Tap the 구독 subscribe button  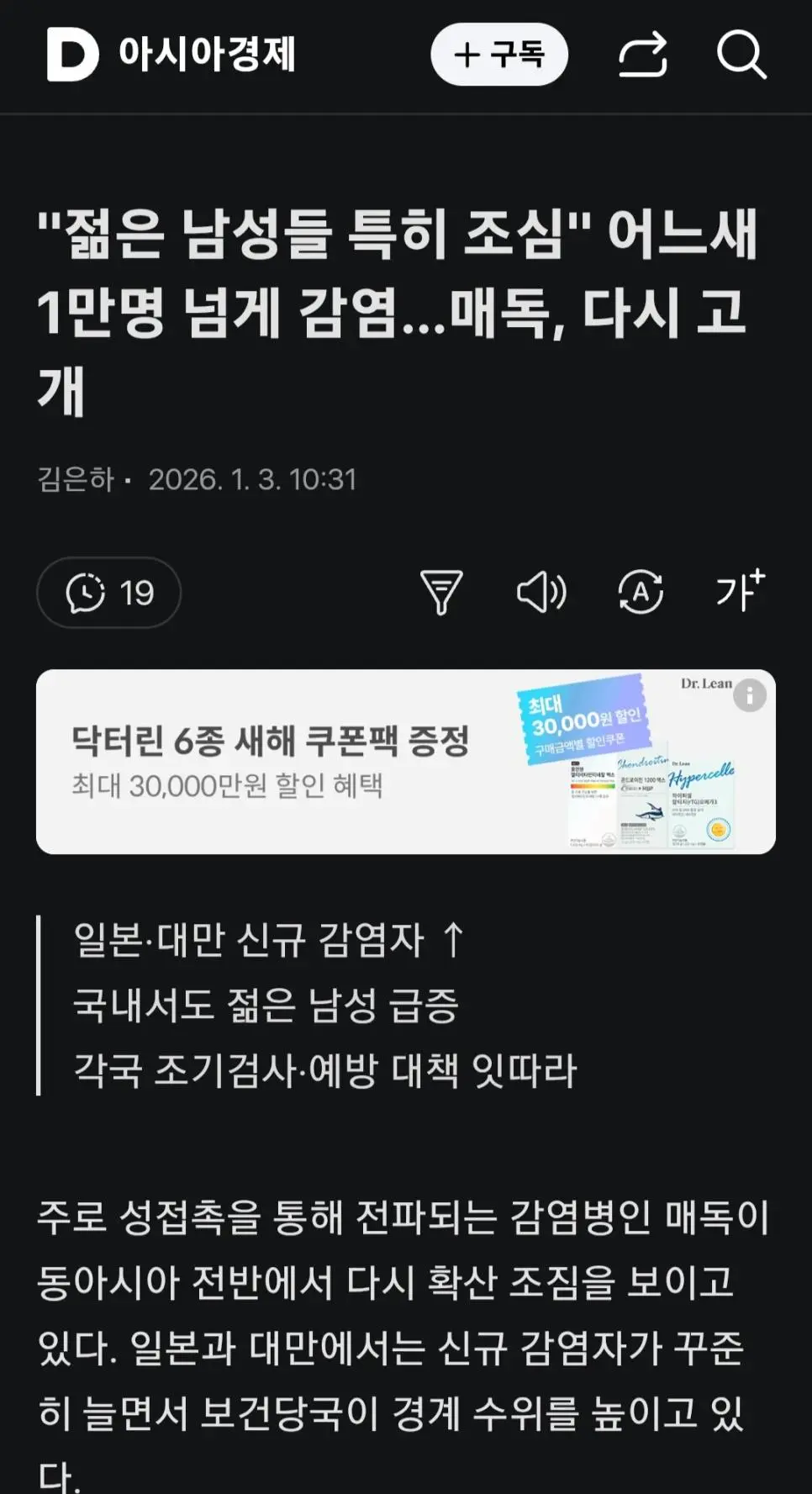click(x=499, y=55)
